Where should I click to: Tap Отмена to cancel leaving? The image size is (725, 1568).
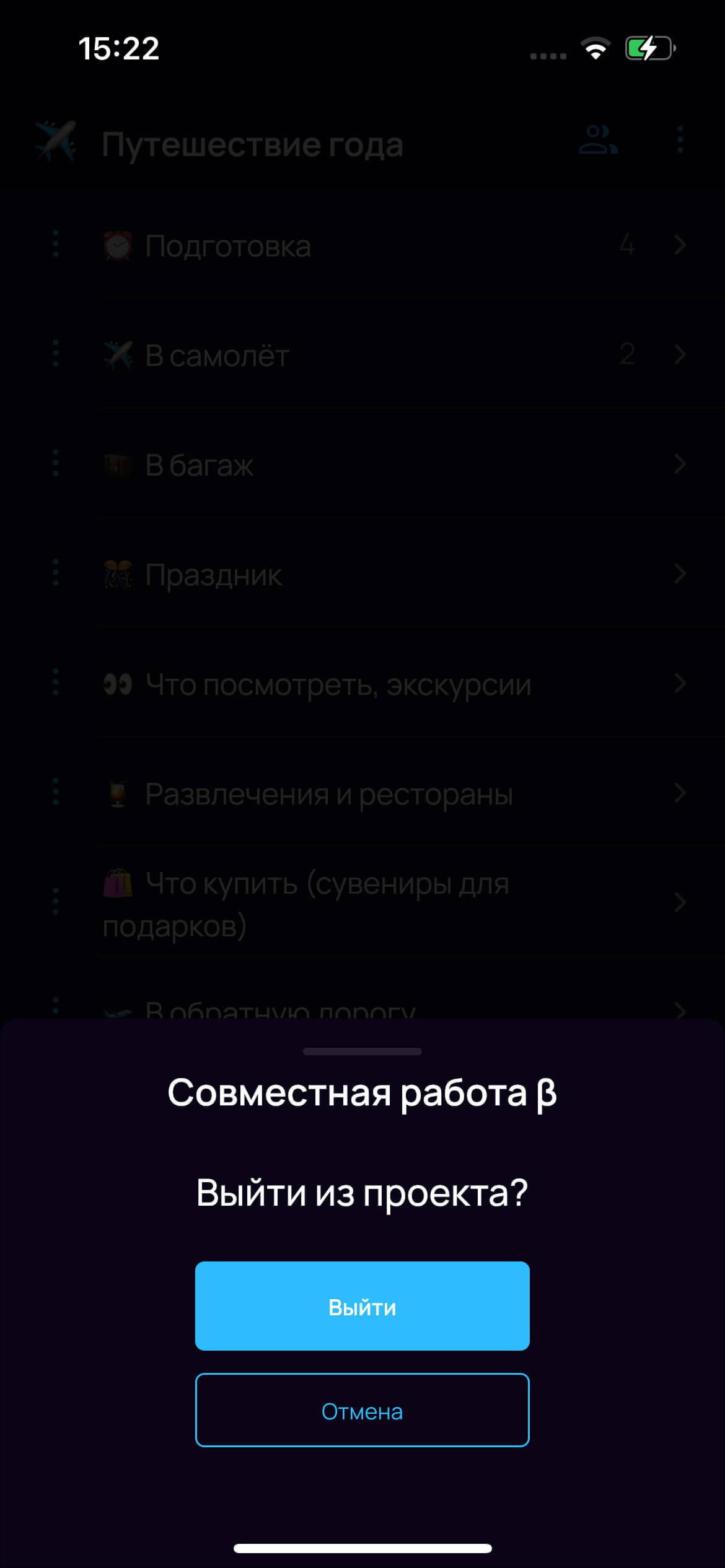coord(362,1410)
